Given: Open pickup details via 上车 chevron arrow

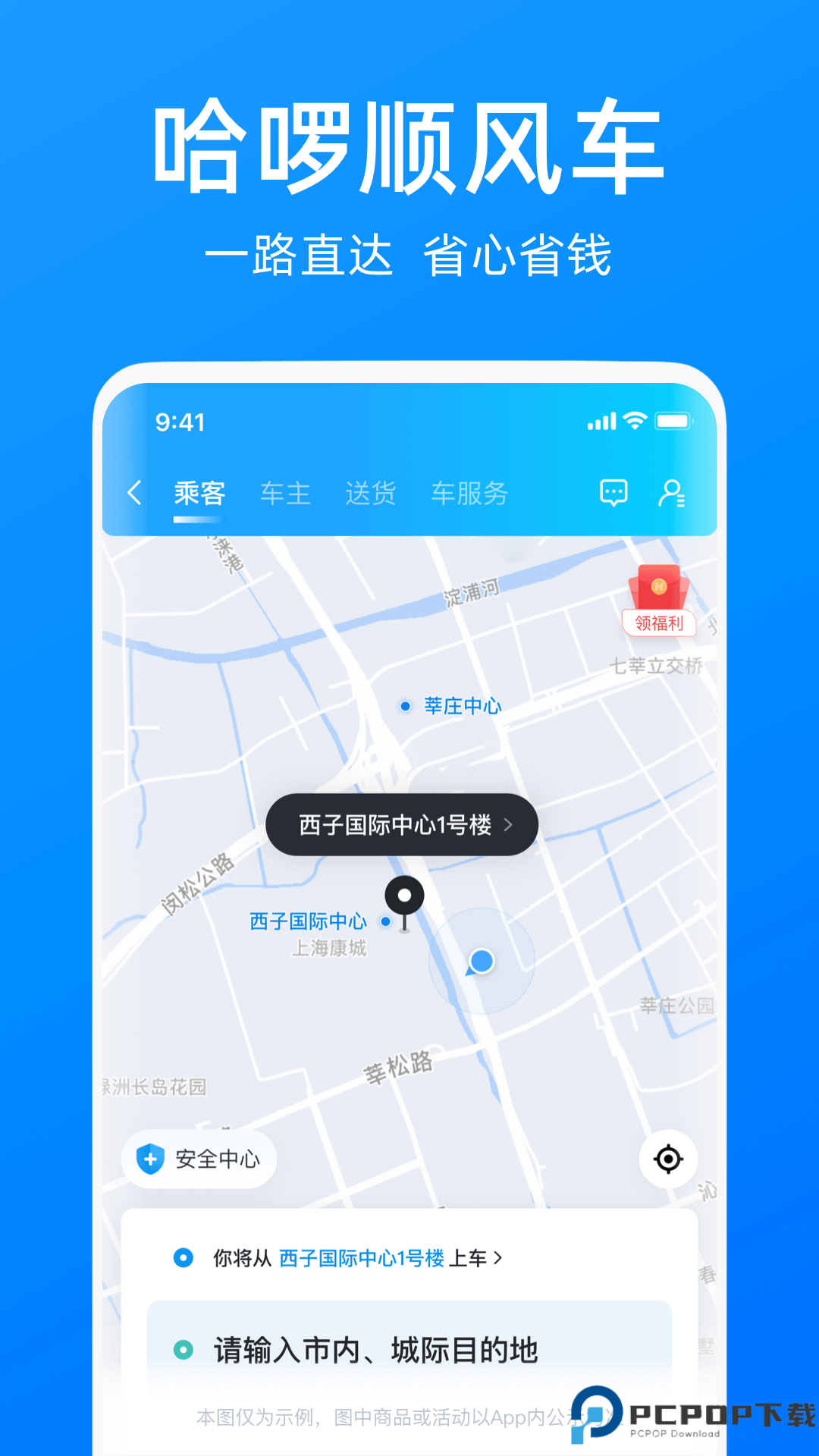Looking at the screenshot, I should click(x=498, y=1257).
